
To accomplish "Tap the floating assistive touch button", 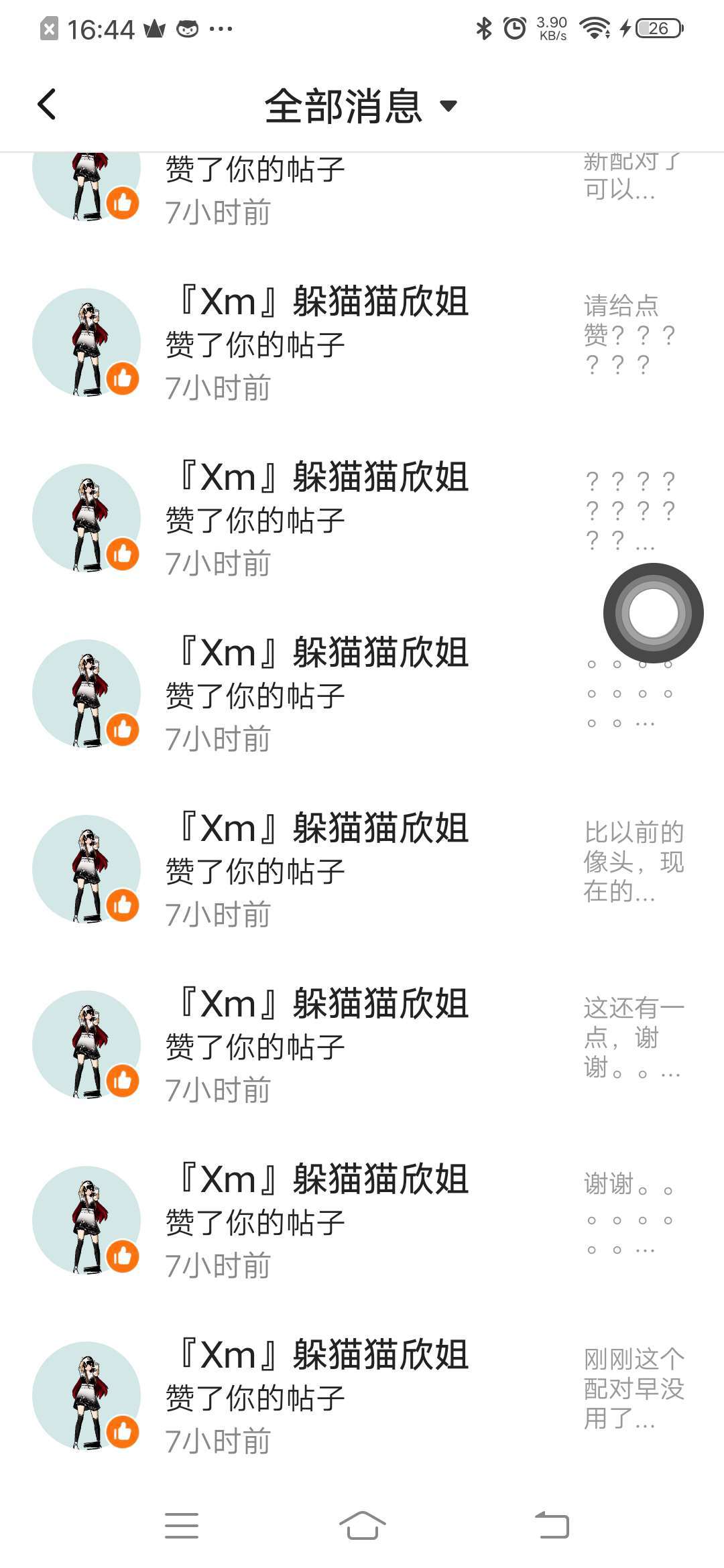I will coord(653,612).
